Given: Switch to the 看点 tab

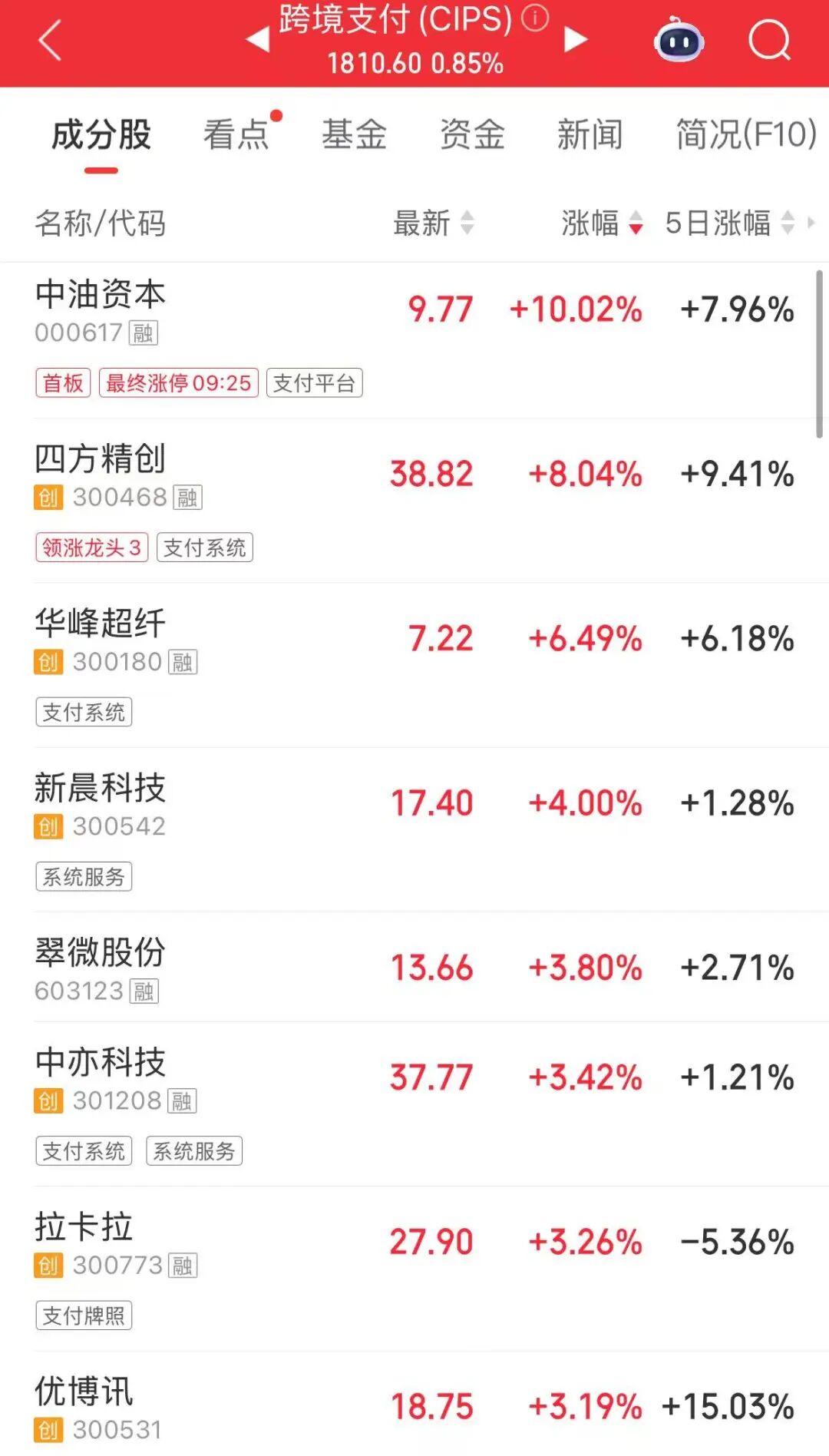Looking at the screenshot, I should tap(236, 135).
